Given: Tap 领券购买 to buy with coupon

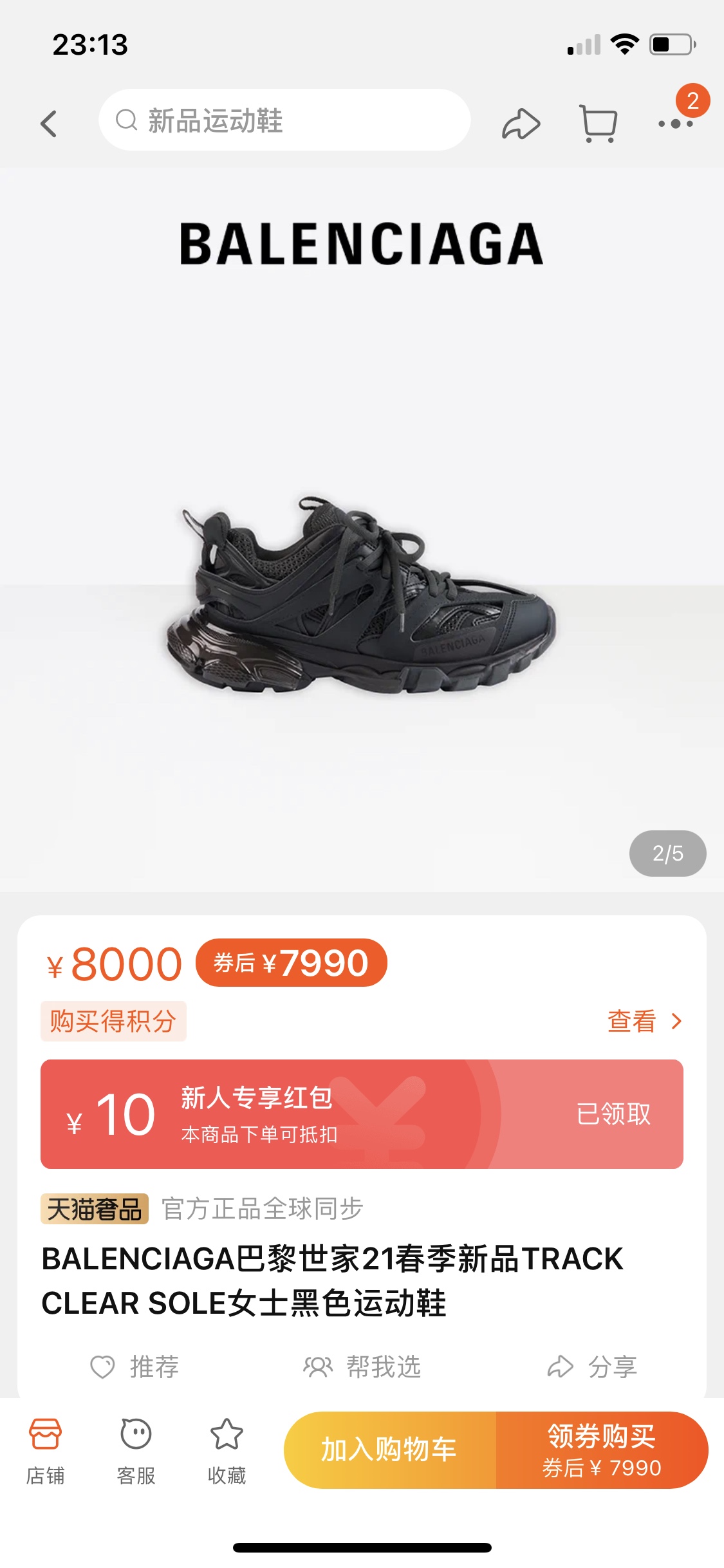Looking at the screenshot, I should point(602,1450).
